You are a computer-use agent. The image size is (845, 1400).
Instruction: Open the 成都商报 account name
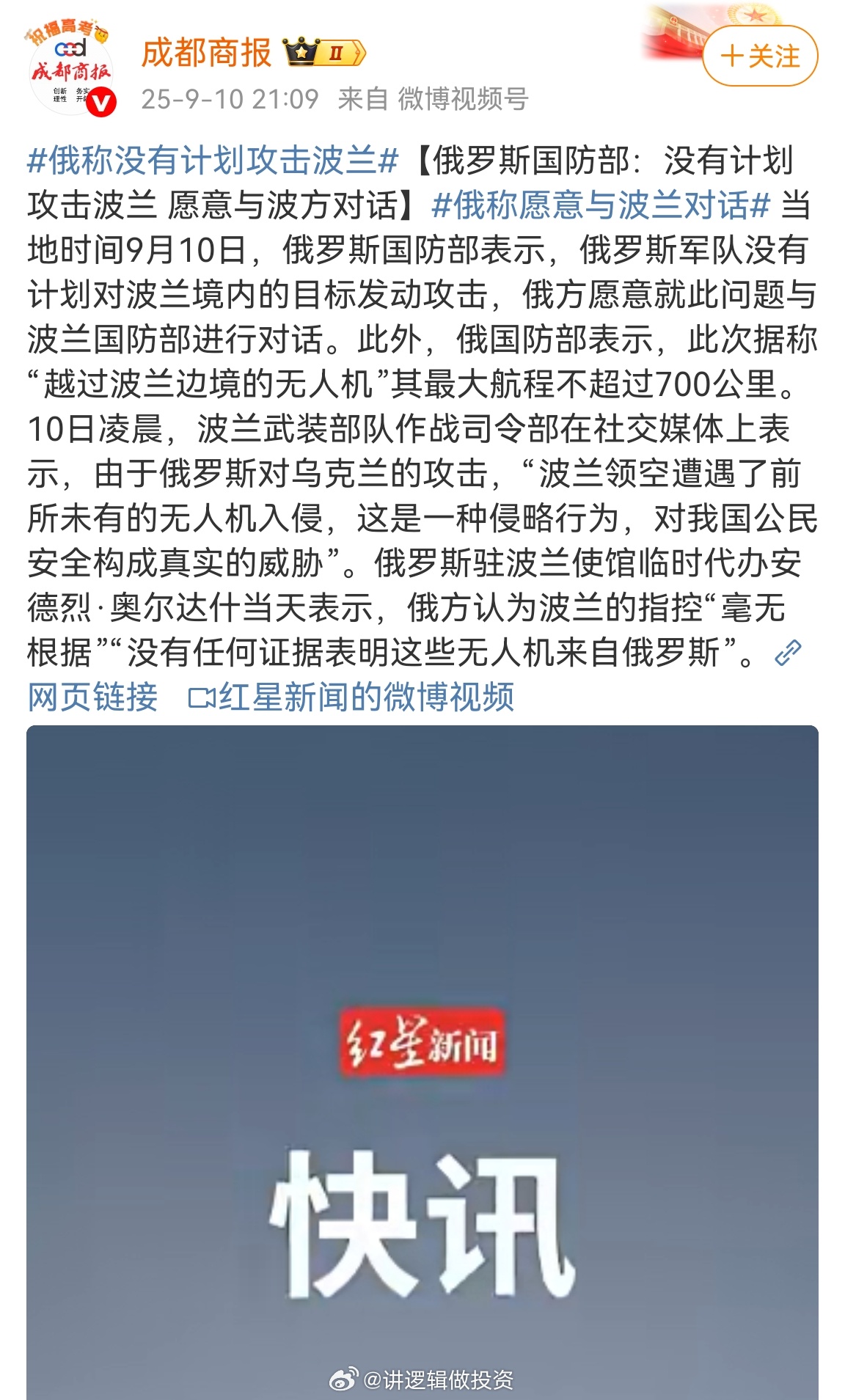click(x=206, y=54)
